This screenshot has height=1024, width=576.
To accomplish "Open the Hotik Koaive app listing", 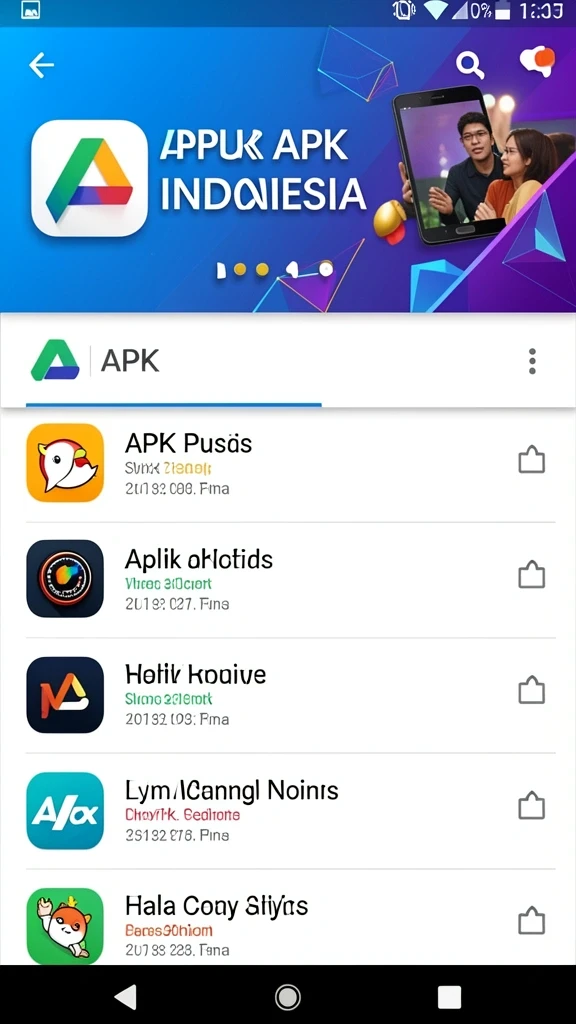I will tap(291, 695).
